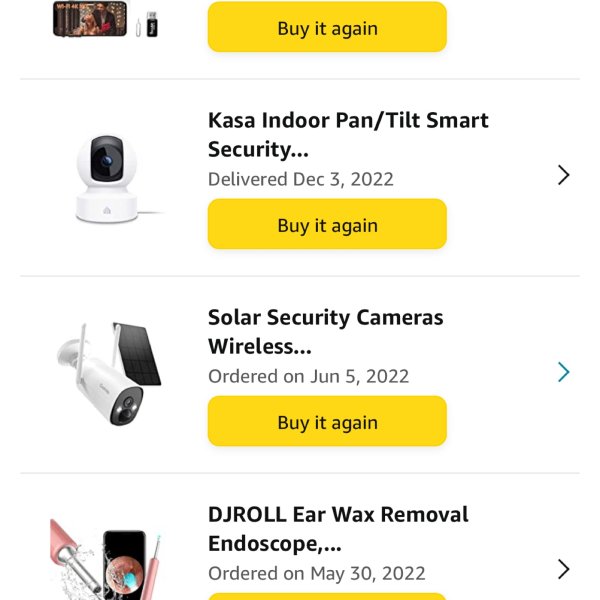Open Solar Security Cameras Wireless order details

tap(325, 331)
